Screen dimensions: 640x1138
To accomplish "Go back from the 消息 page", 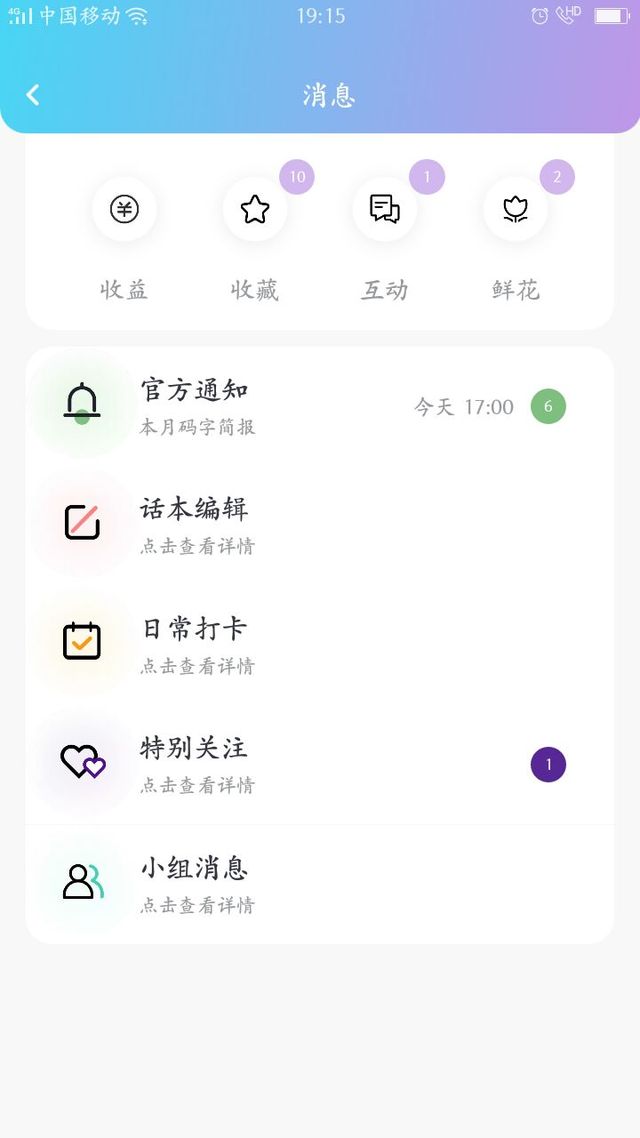I will click(33, 95).
